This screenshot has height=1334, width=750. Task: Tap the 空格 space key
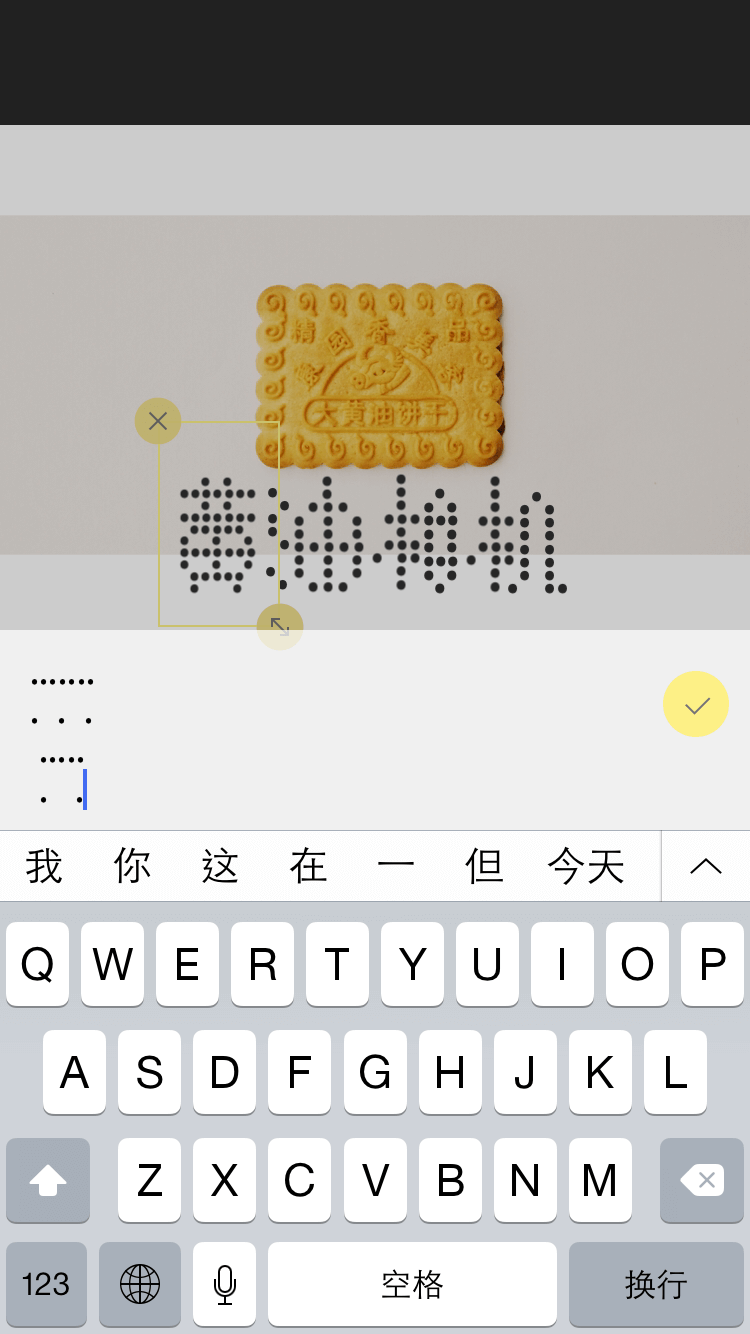point(412,1283)
